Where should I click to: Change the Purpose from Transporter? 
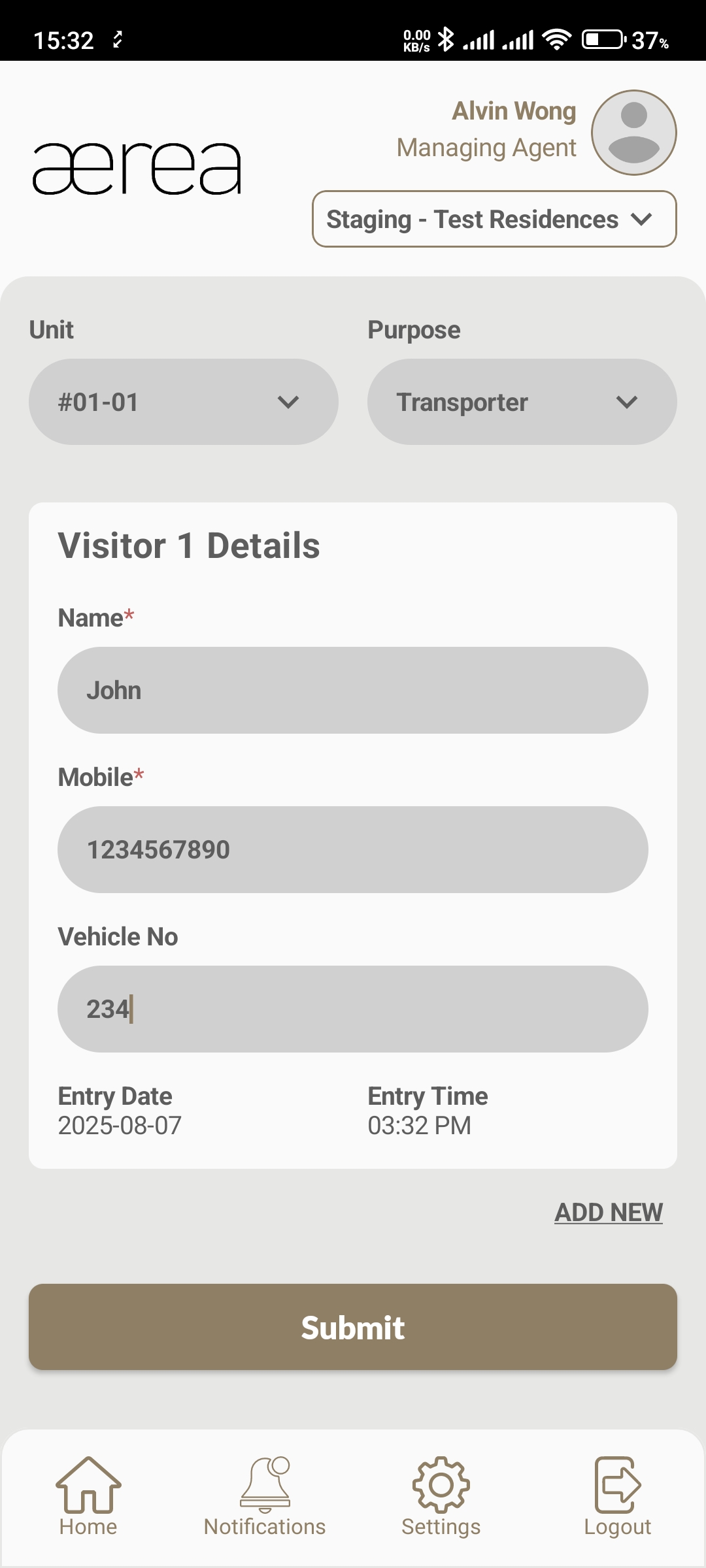pos(522,402)
